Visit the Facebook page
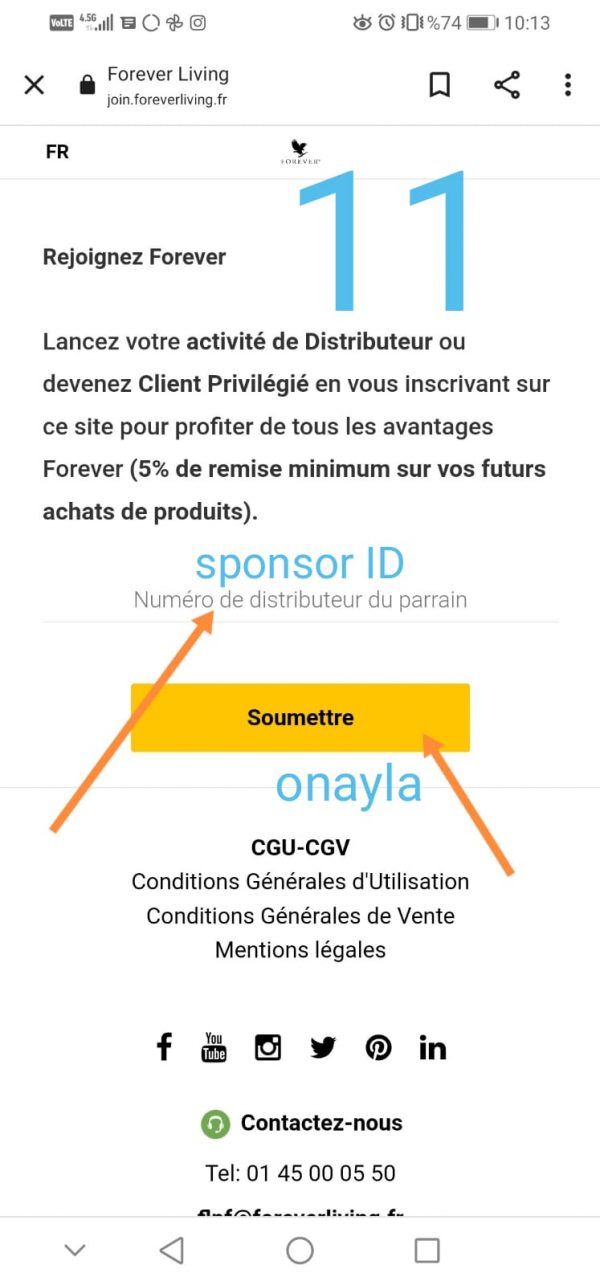The width and height of the screenshot is (600, 1285). (x=164, y=1047)
